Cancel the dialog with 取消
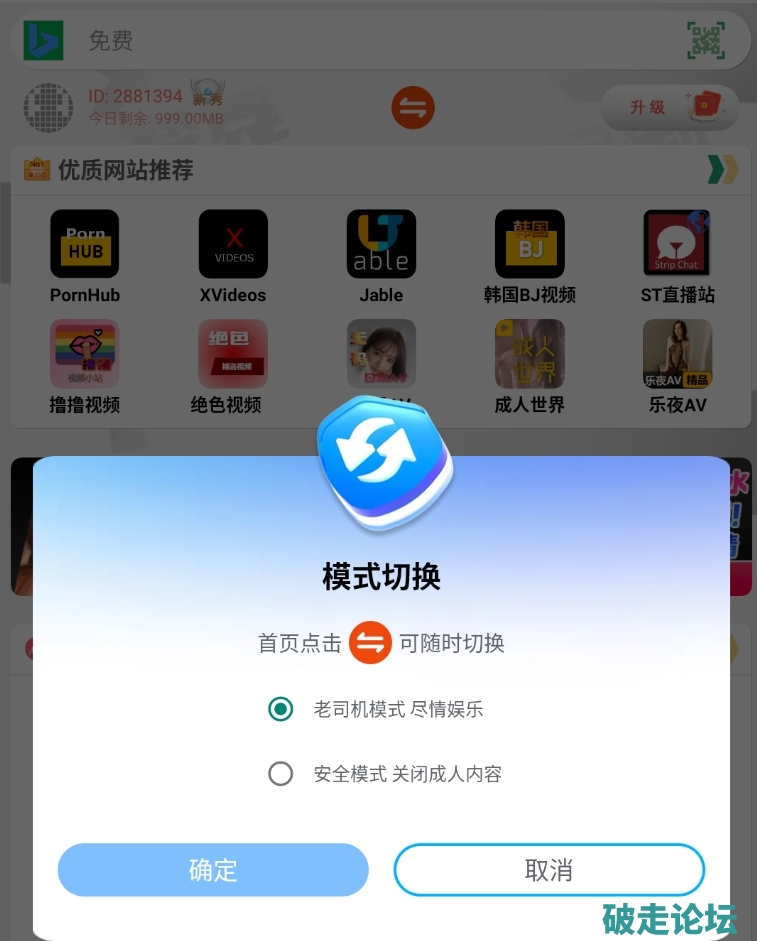The height and width of the screenshot is (941, 757). tap(549, 869)
